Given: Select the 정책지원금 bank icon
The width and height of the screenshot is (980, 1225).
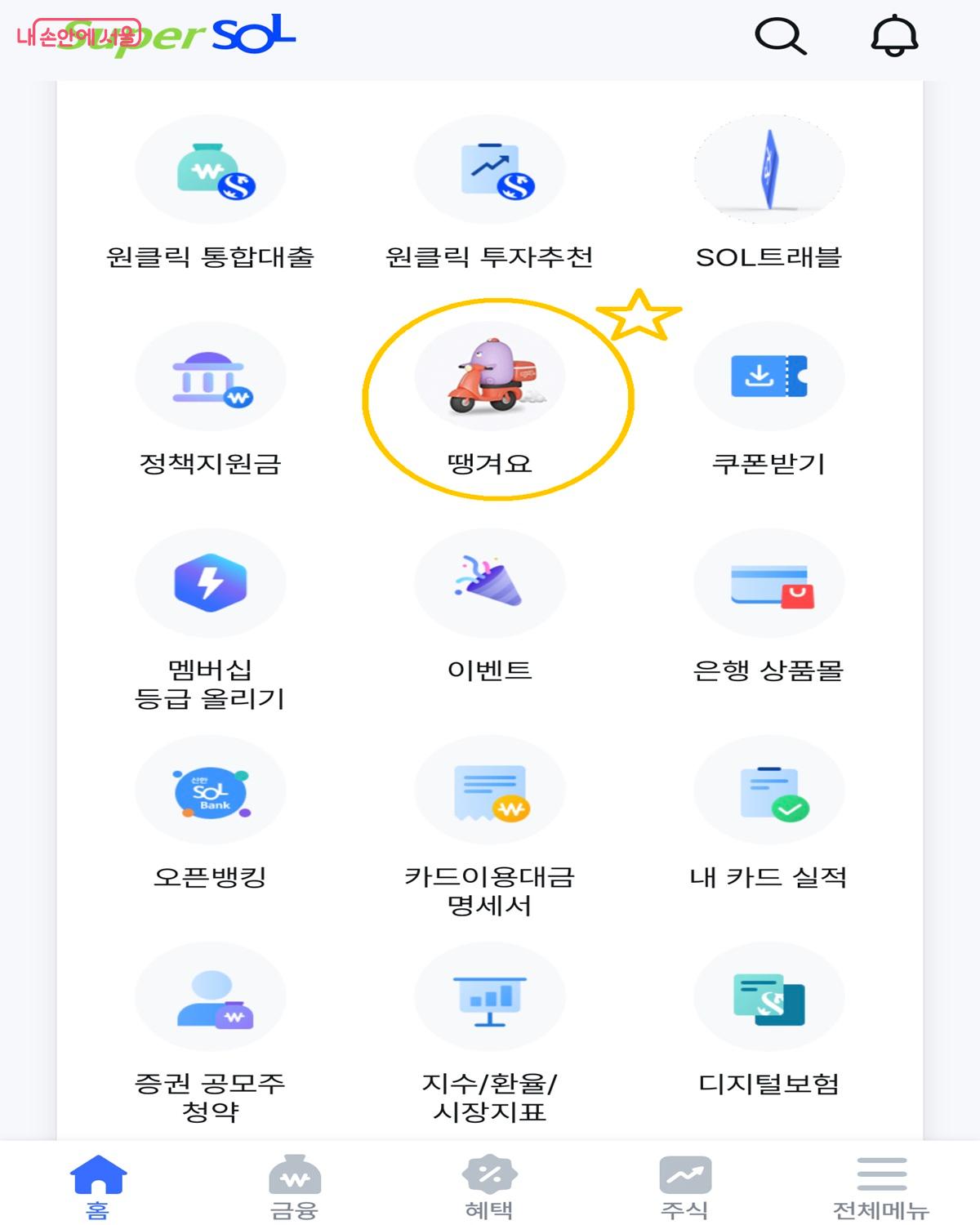Looking at the screenshot, I should coord(209,378).
